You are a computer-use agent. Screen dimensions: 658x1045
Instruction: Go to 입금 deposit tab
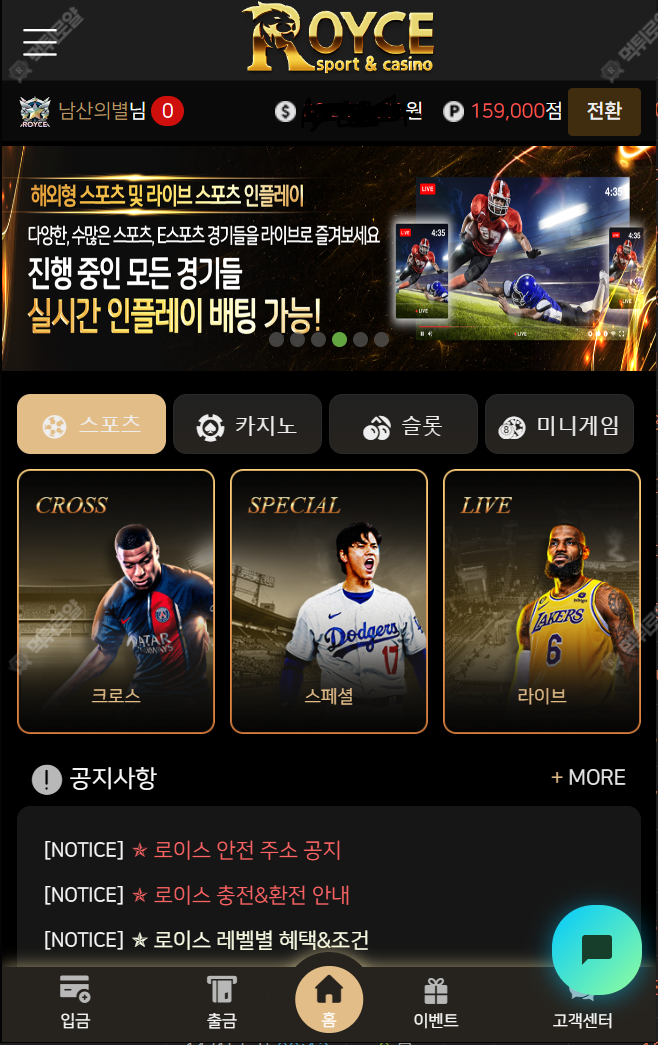pyautogui.click(x=75, y=1002)
